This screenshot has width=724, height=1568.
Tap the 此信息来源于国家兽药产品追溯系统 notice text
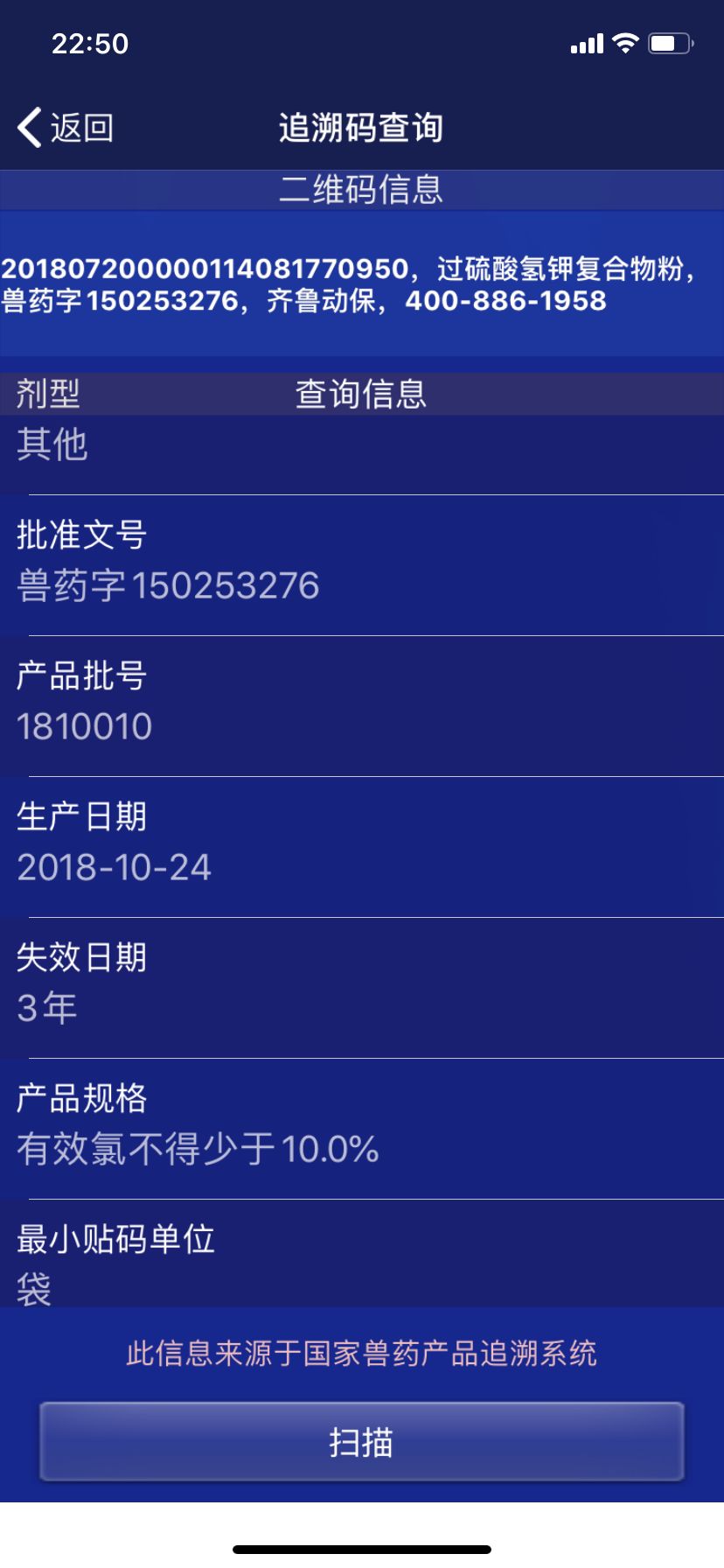(362, 1352)
